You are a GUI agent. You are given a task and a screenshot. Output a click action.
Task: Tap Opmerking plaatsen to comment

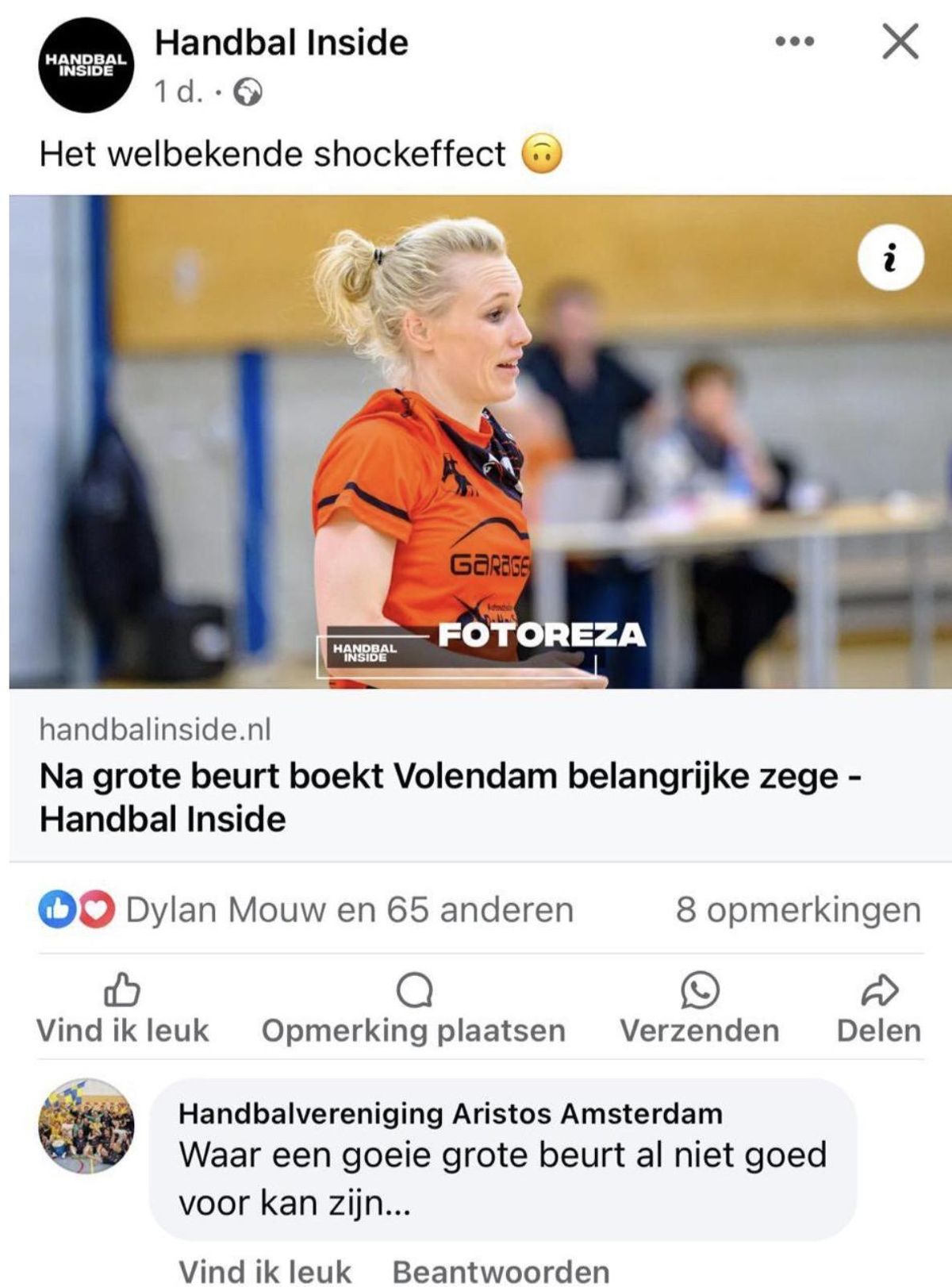click(x=413, y=1009)
